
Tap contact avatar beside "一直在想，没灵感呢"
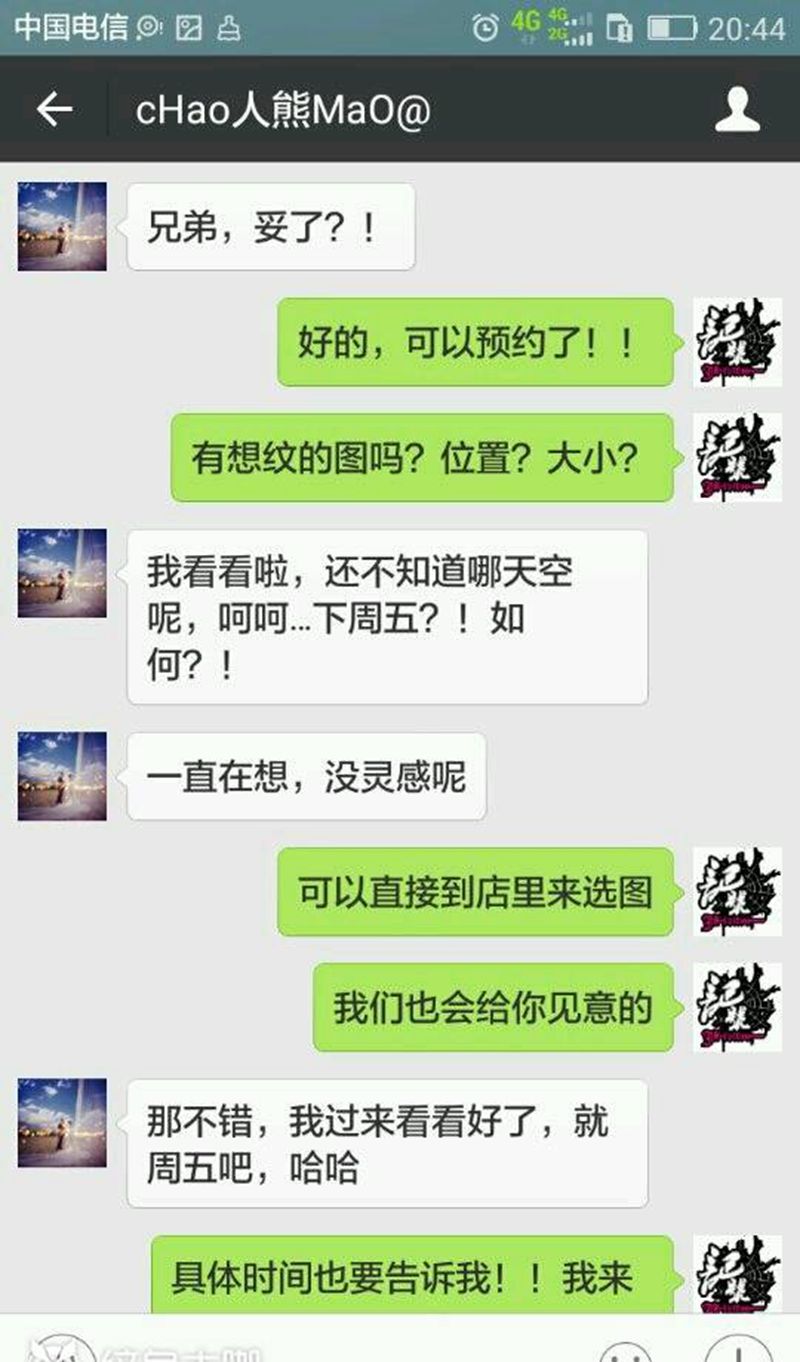pyautogui.click(x=62, y=776)
